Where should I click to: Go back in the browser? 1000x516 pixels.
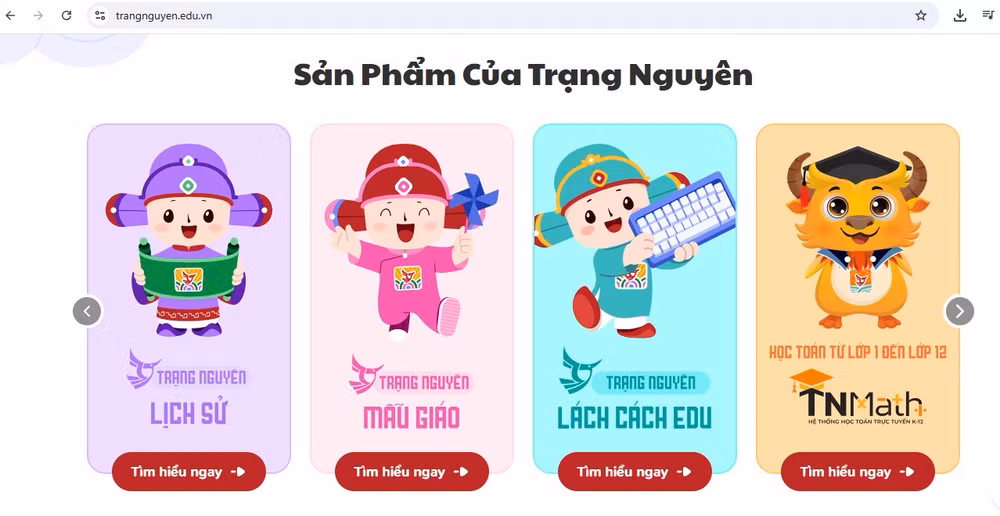(x=11, y=16)
